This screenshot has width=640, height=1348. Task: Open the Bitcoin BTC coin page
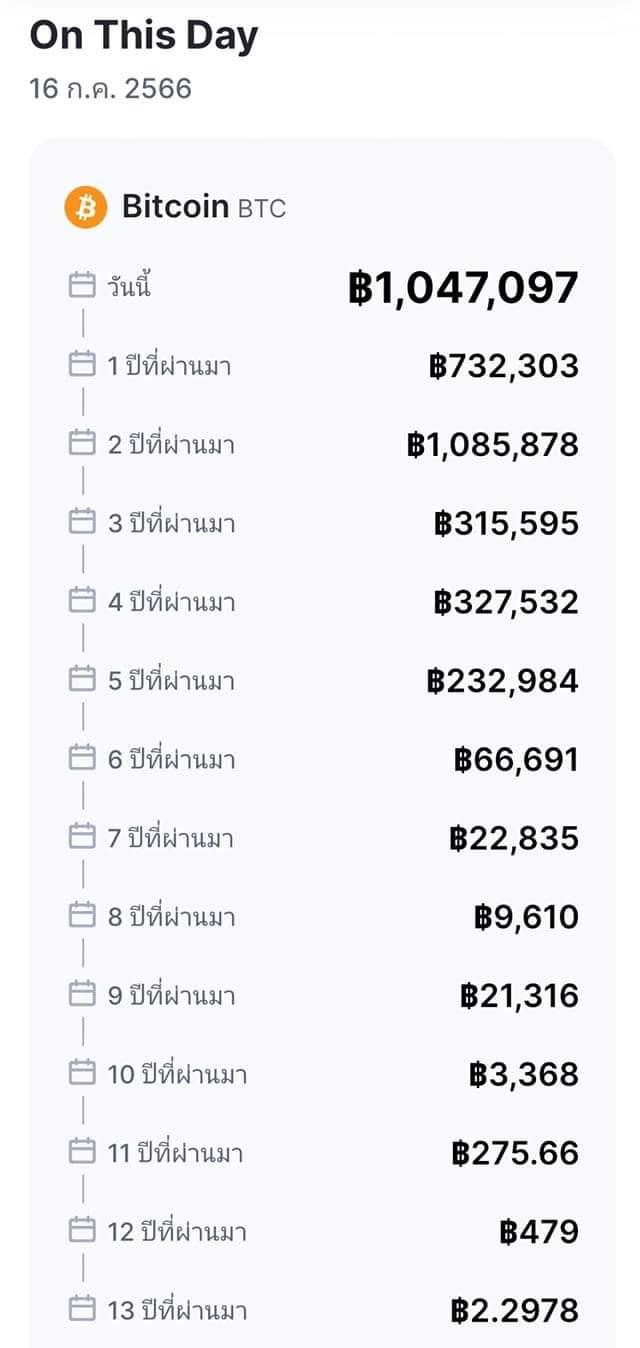[176, 207]
